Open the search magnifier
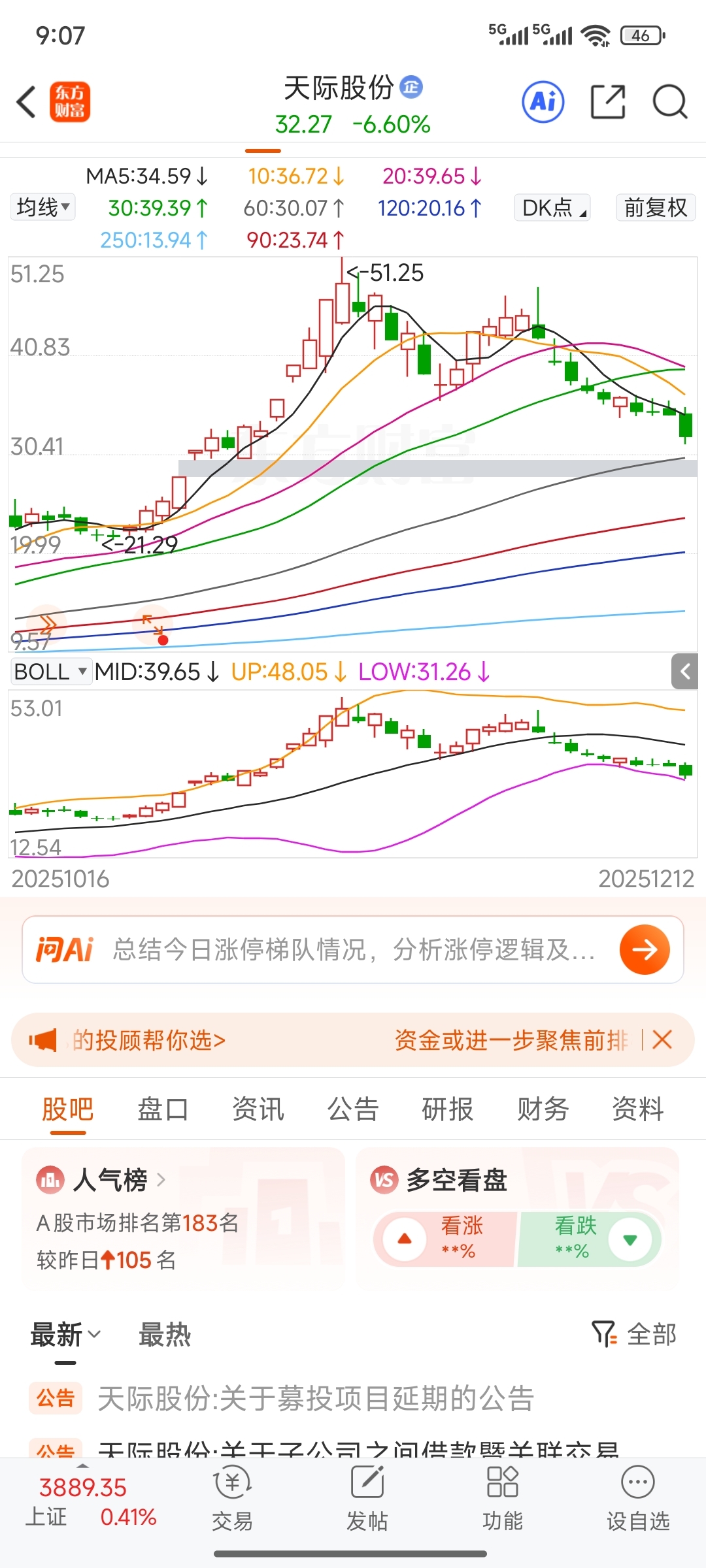The width and height of the screenshot is (706, 1568). [x=670, y=102]
